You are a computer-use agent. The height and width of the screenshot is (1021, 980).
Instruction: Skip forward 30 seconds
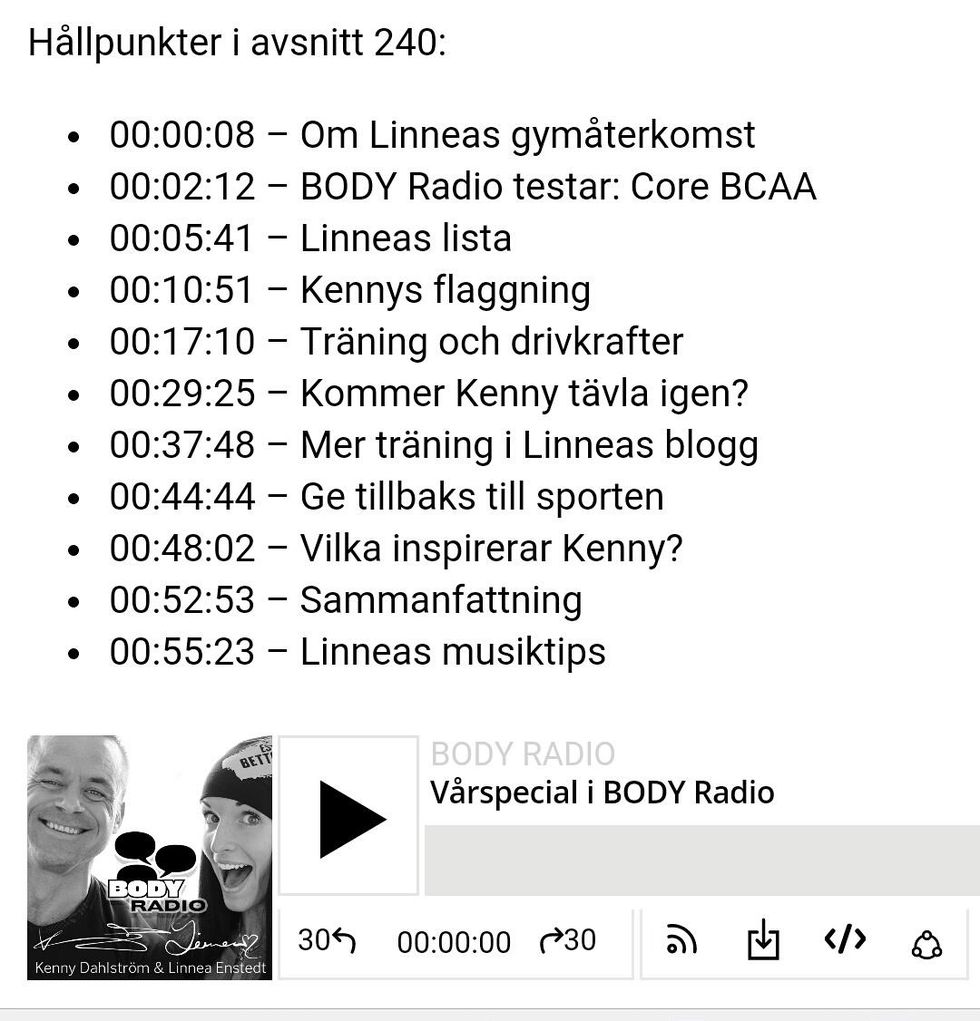568,941
